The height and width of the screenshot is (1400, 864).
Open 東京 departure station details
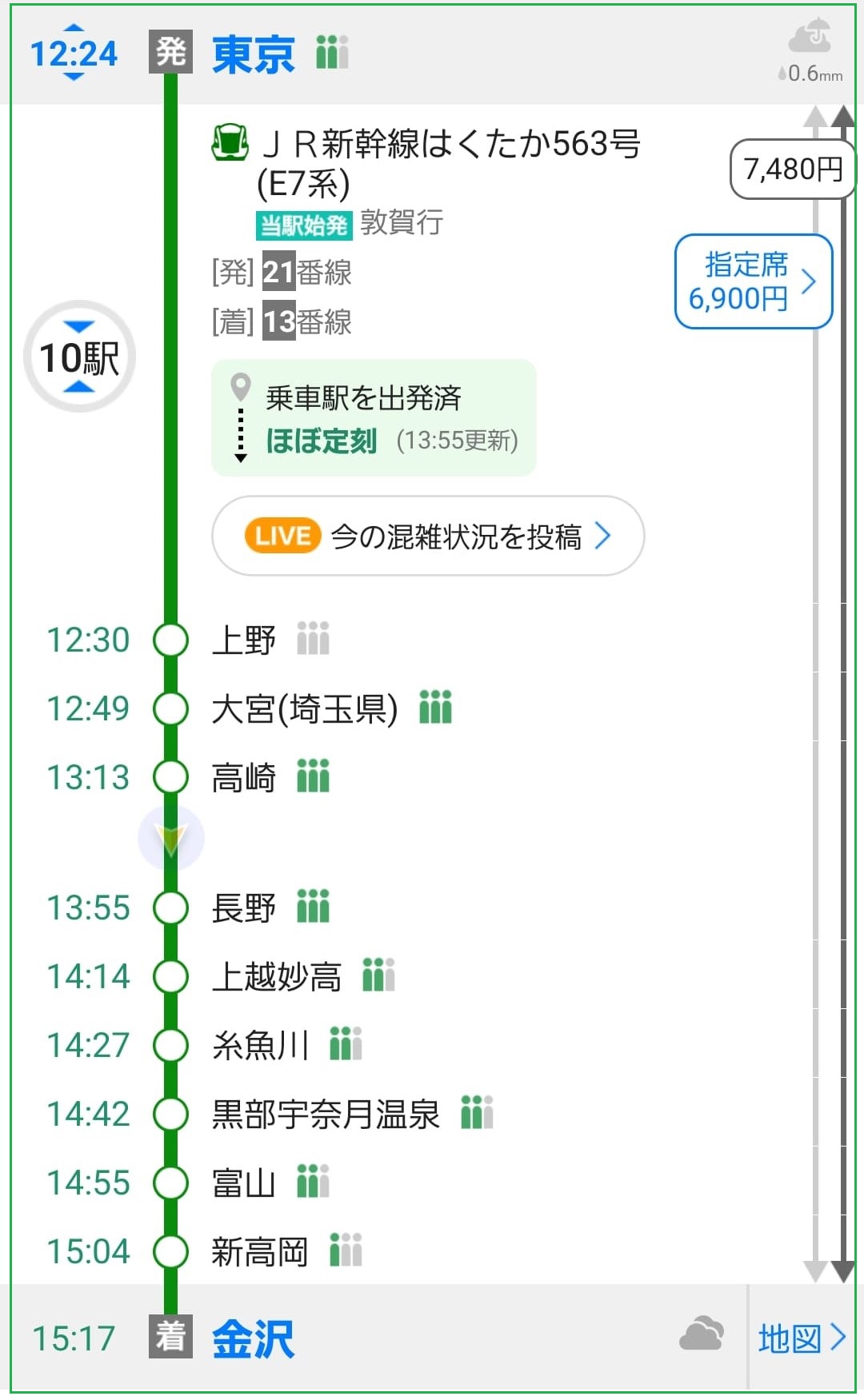click(253, 54)
